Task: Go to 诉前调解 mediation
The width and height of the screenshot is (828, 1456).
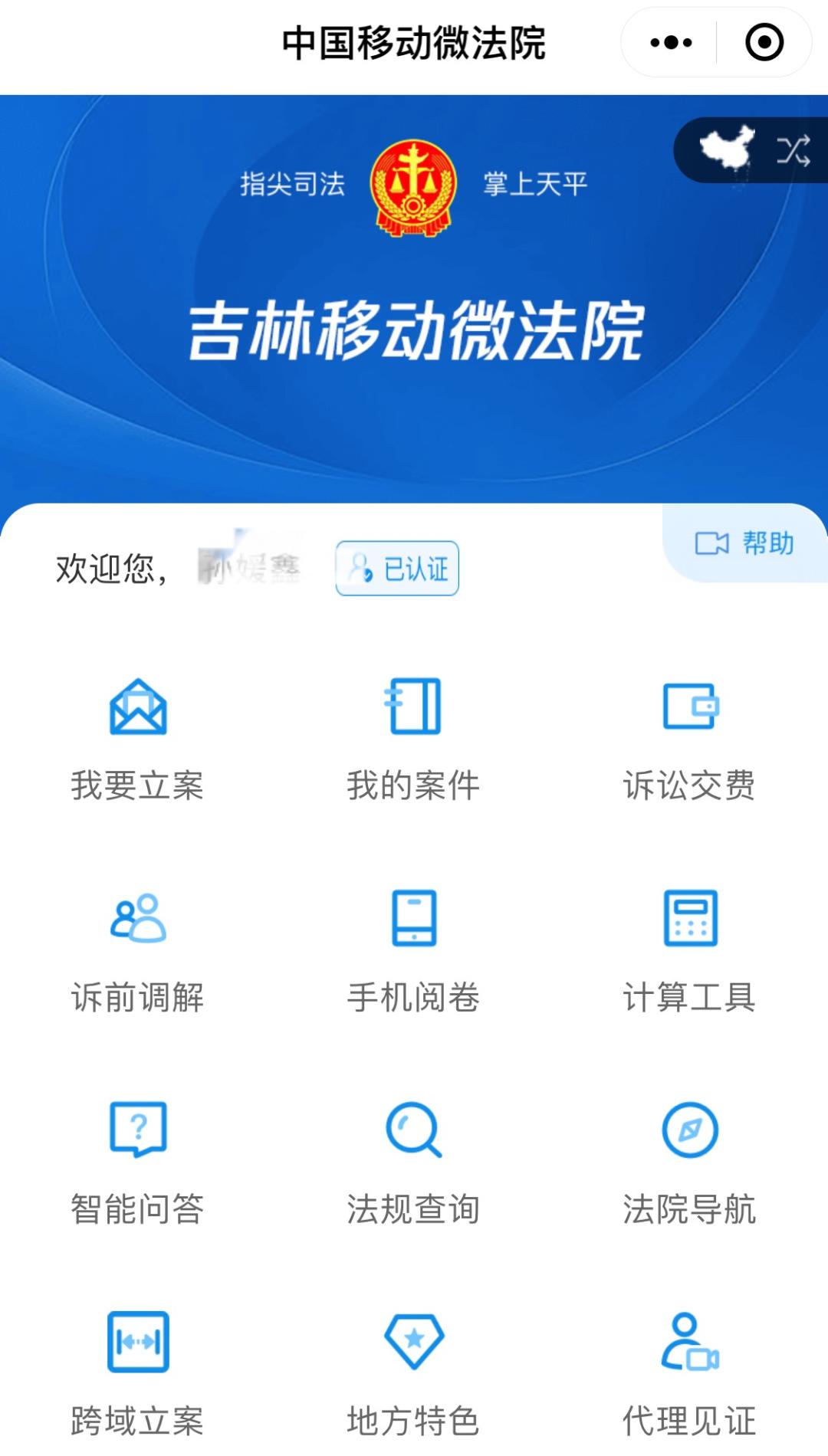Action: pos(138,952)
